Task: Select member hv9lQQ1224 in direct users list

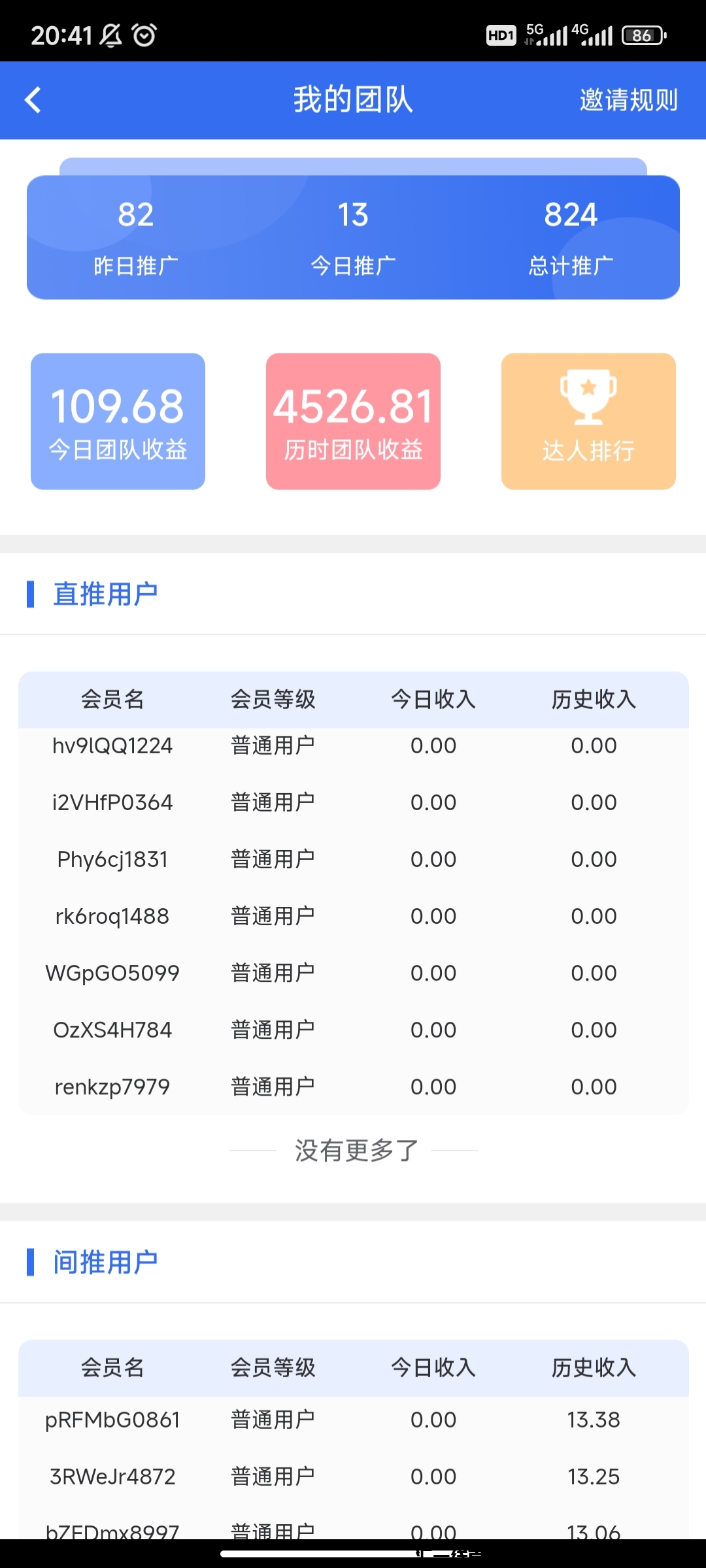Action: 112,745
